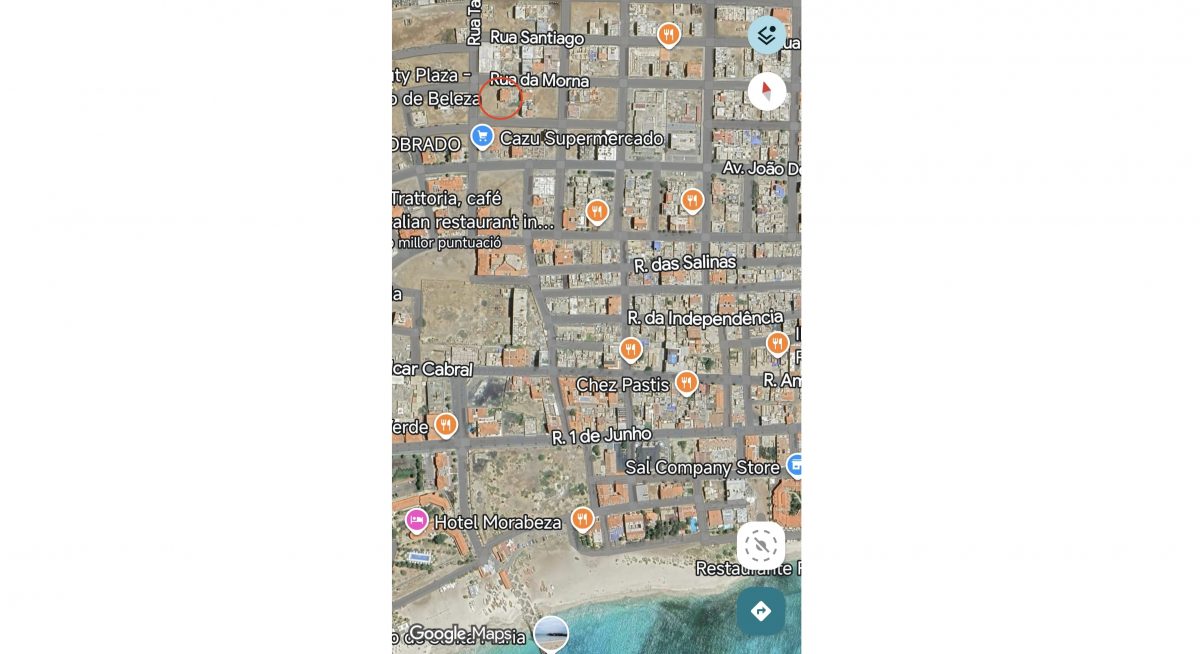Open the map layers selector

[x=766, y=35]
